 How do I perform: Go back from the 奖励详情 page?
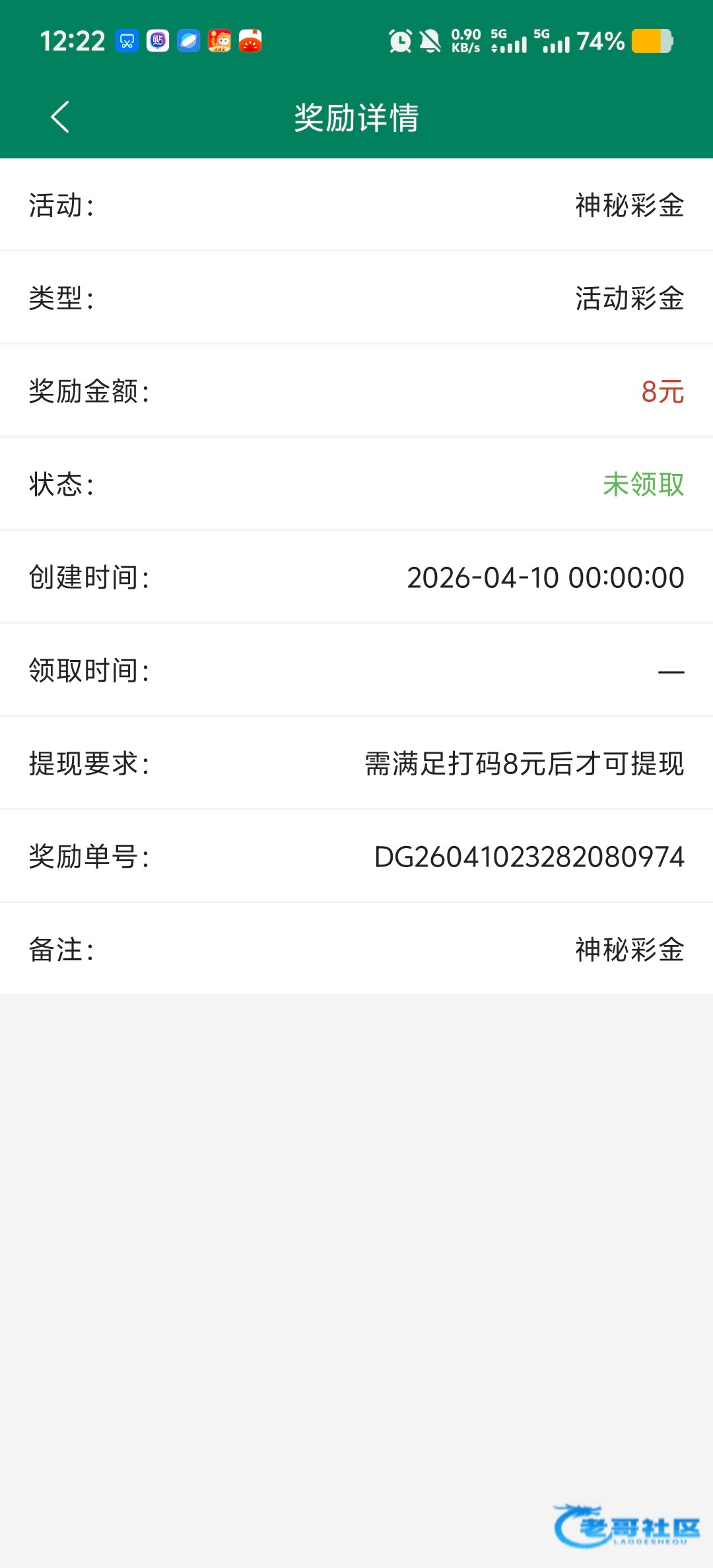(x=60, y=117)
